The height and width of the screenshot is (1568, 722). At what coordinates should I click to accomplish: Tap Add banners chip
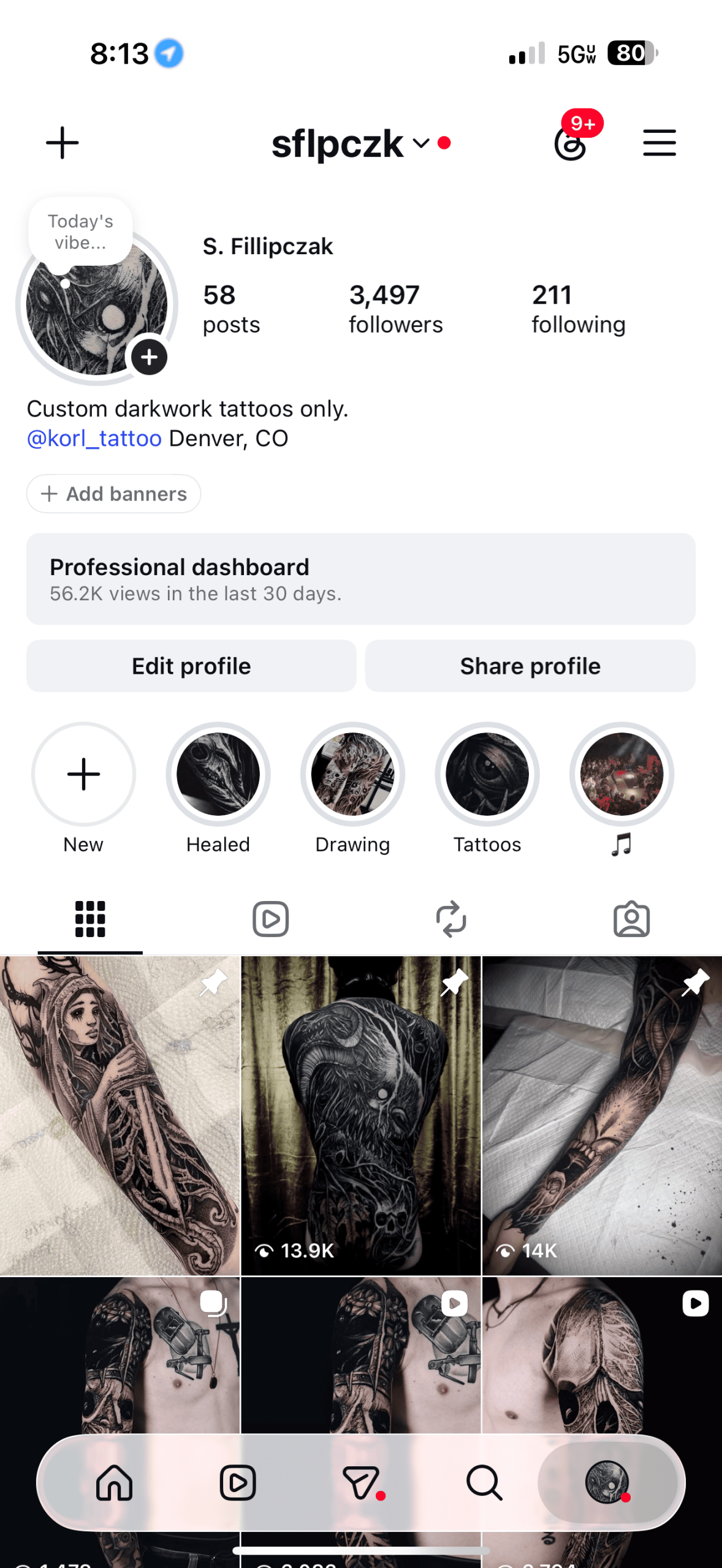point(113,494)
